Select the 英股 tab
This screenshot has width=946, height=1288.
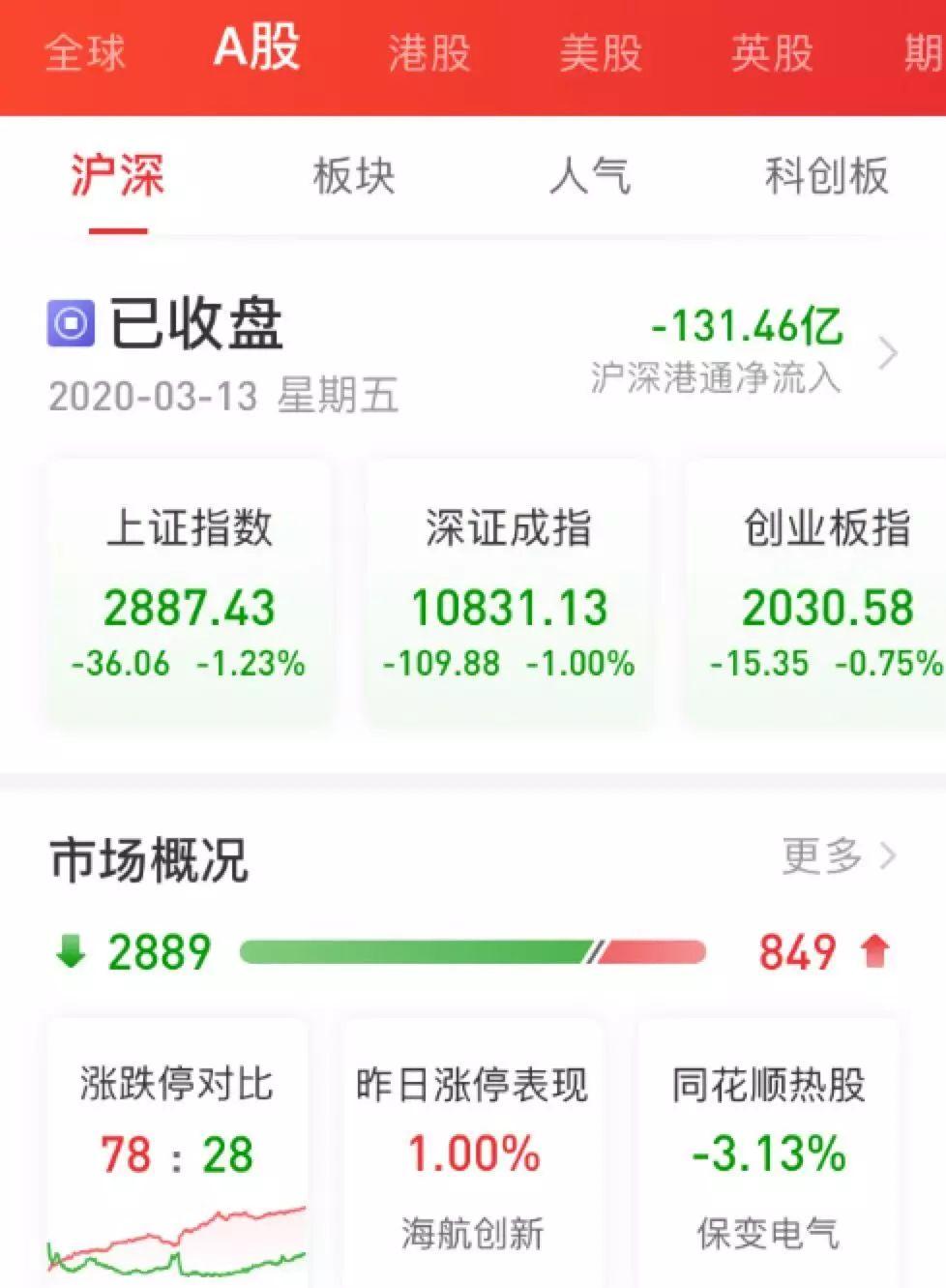[770, 54]
